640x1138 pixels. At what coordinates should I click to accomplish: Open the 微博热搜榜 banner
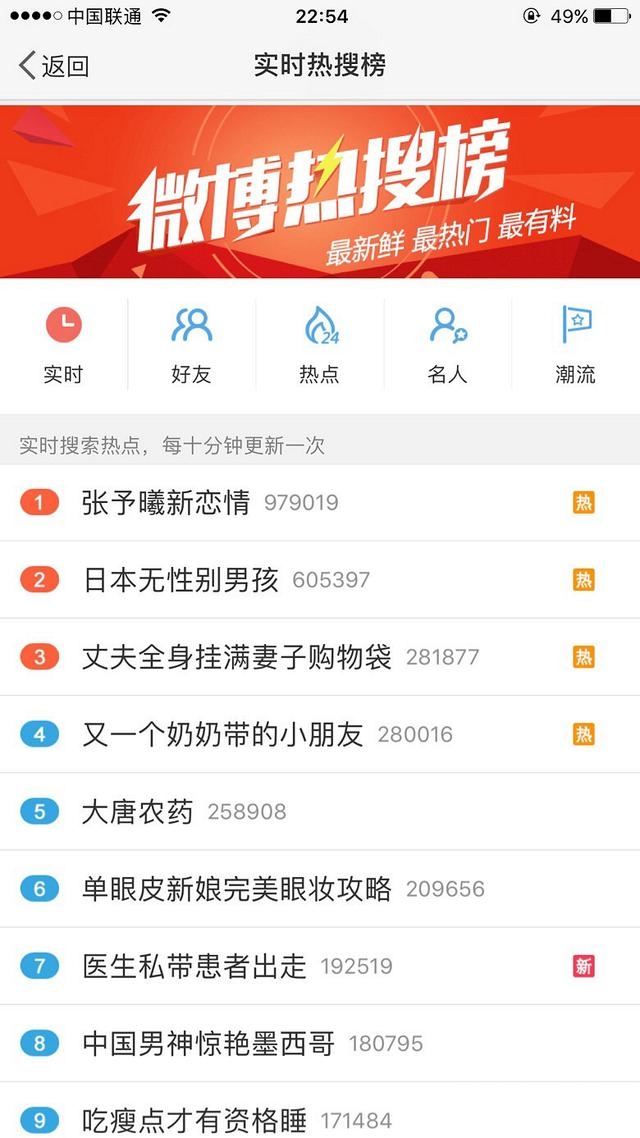pos(320,190)
